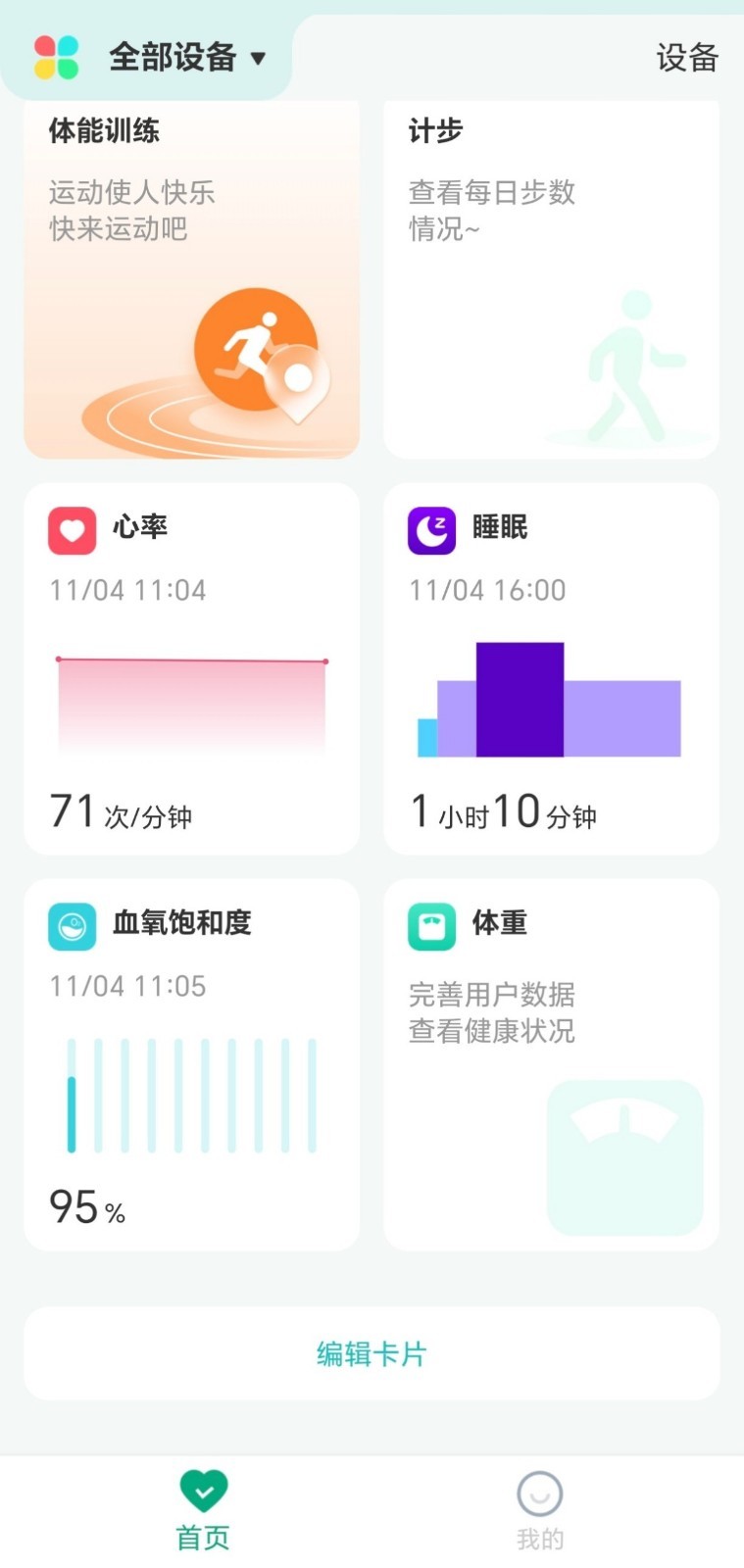Viewport: 744px width, 1568px height.
Task: Click the blood oxygen (血氧饱和度) icon
Action: click(72, 928)
